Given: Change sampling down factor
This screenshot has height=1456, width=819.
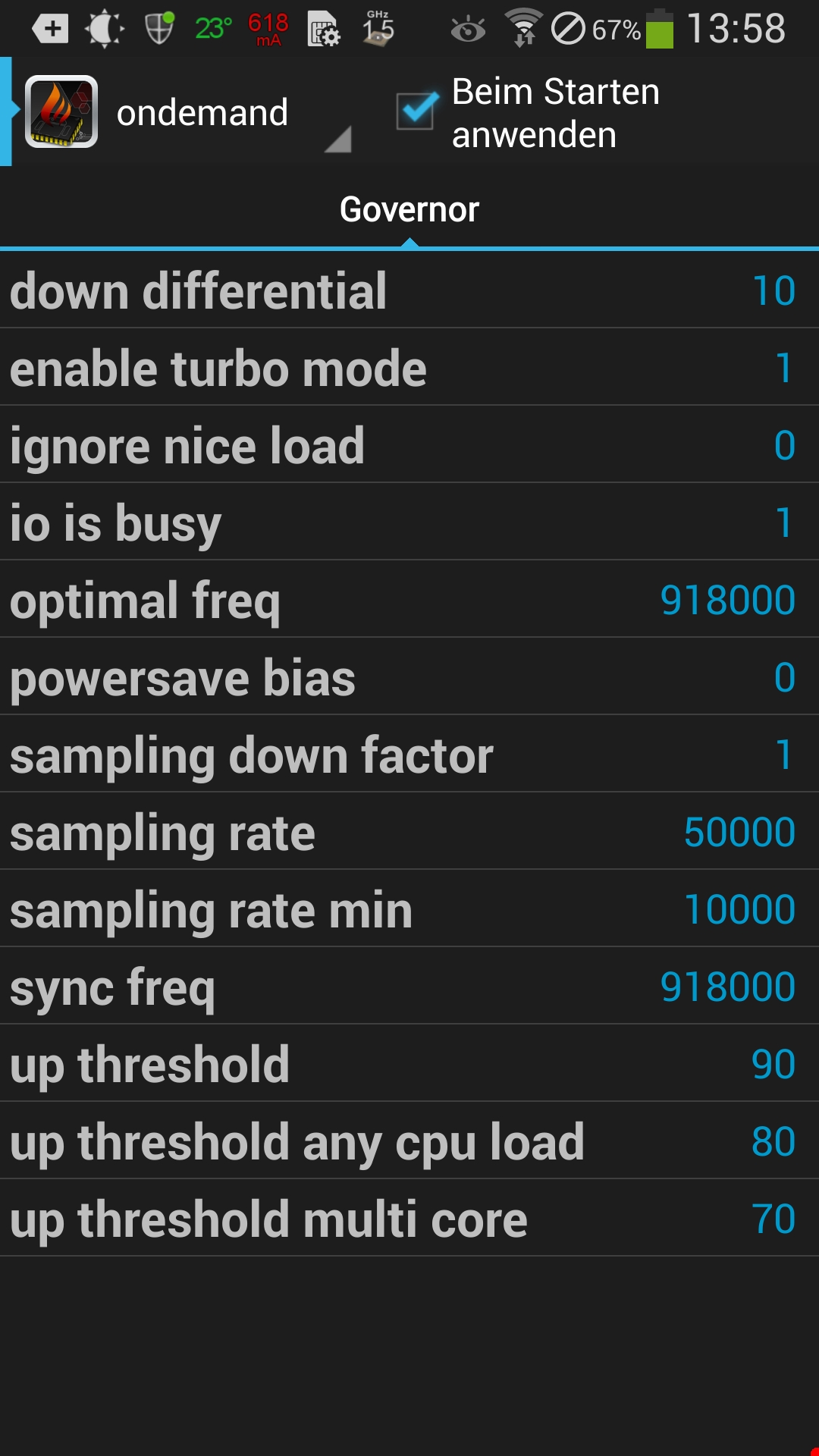Looking at the screenshot, I should (x=409, y=755).
